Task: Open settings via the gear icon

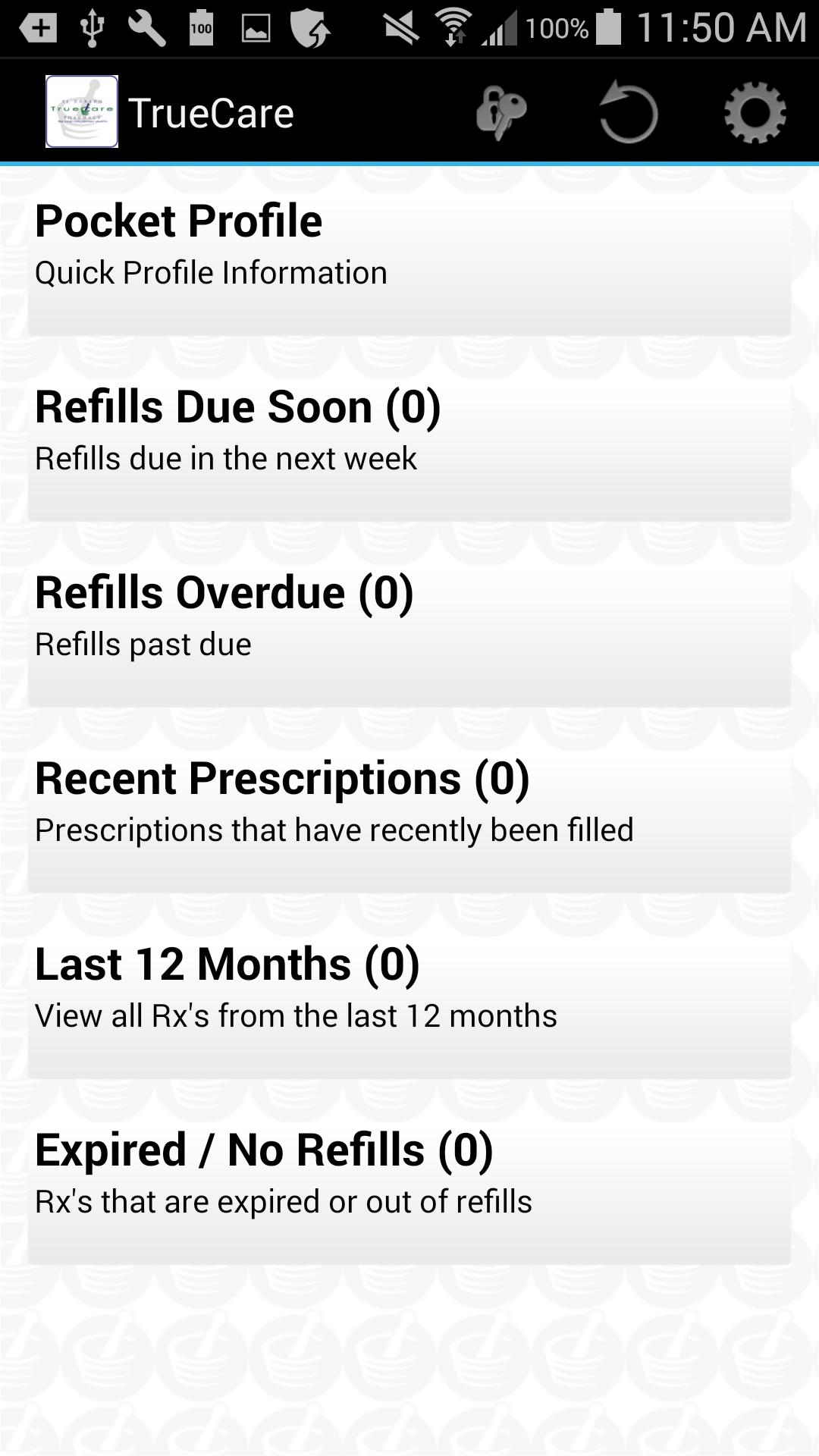Action: coord(756,112)
